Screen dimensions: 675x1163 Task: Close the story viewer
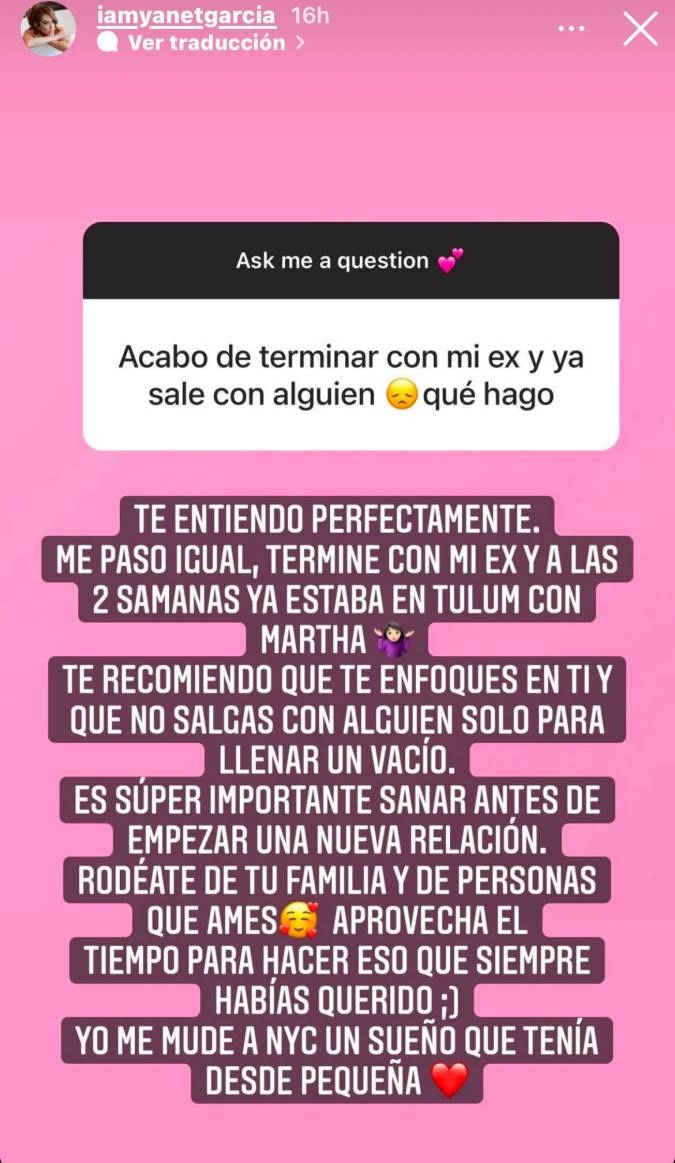640,29
